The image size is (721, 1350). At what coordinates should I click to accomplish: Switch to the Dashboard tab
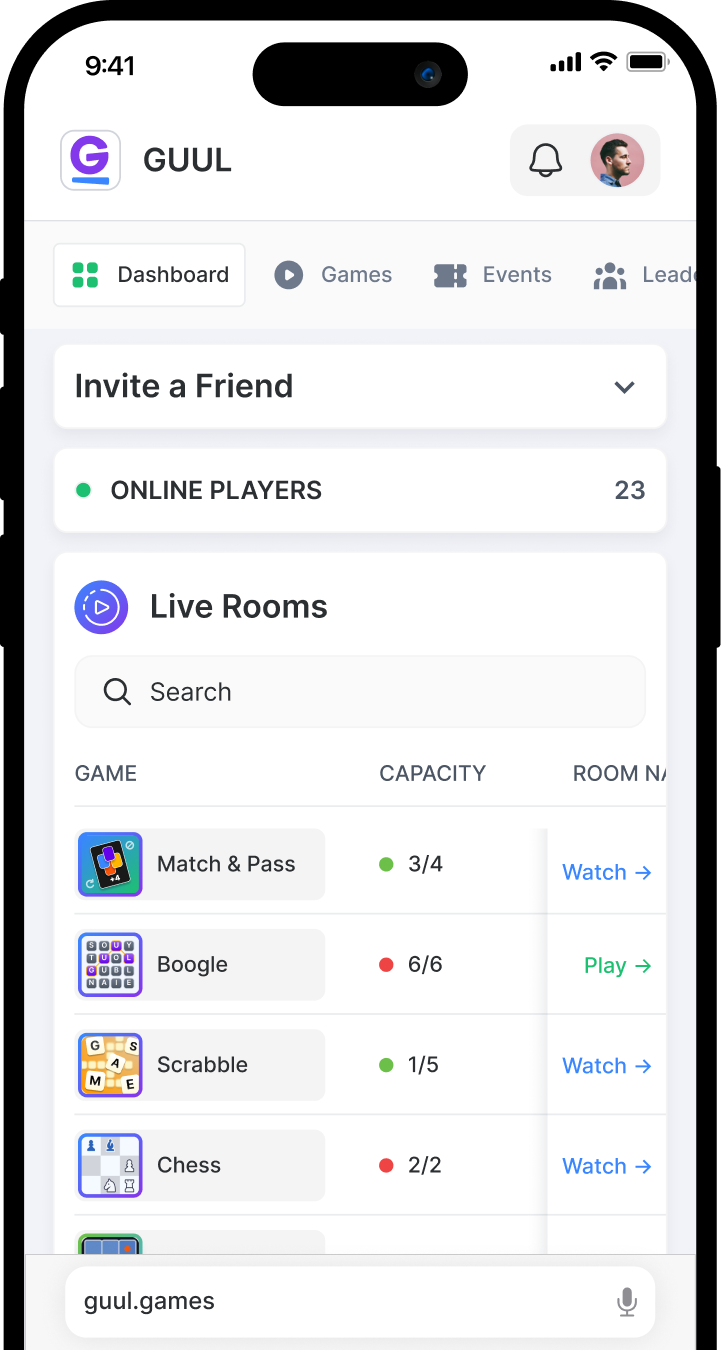point(149,275)
